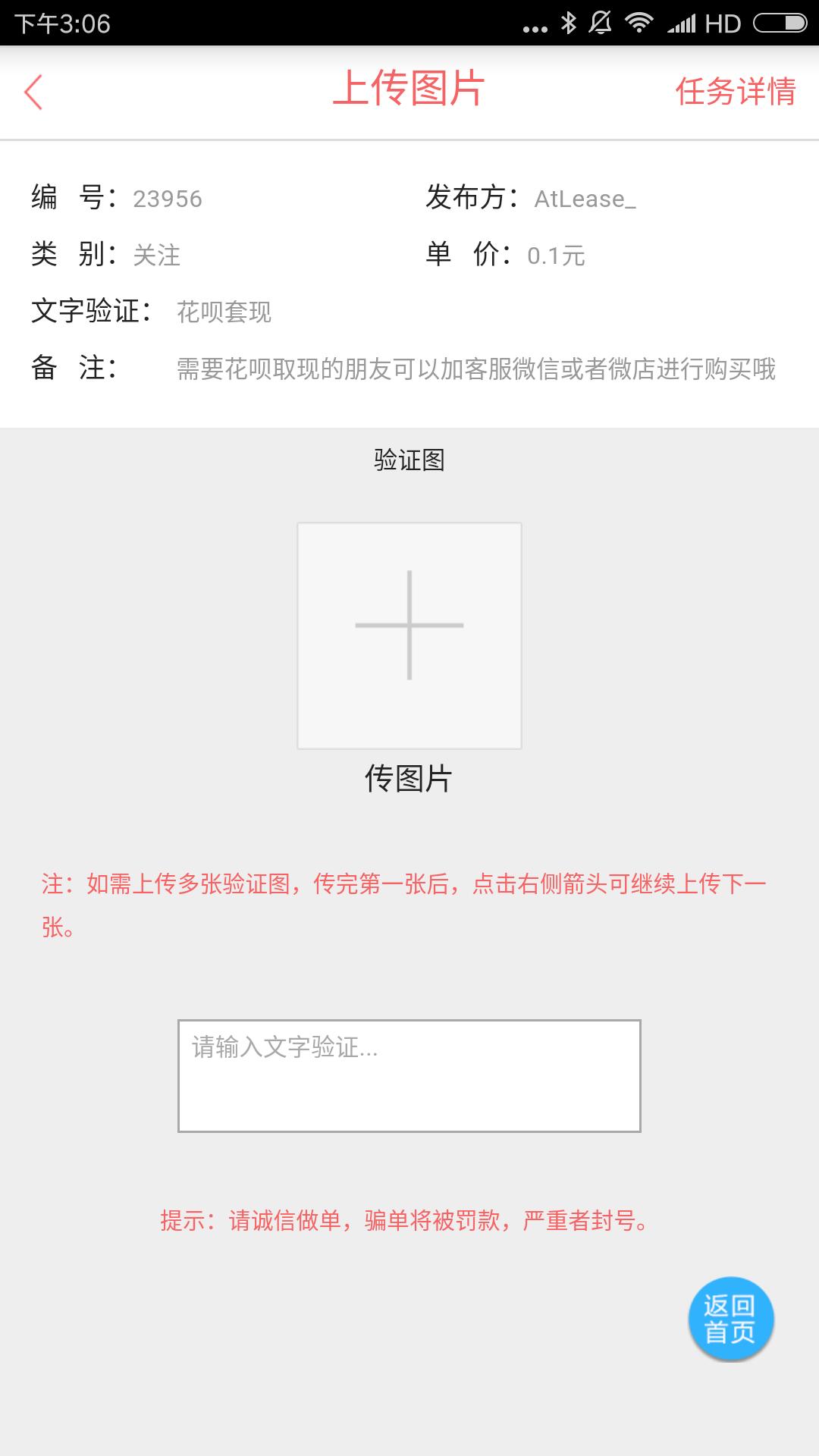Tap the plus box to upload an image
Screen dimensions: 819x1456
409,635
